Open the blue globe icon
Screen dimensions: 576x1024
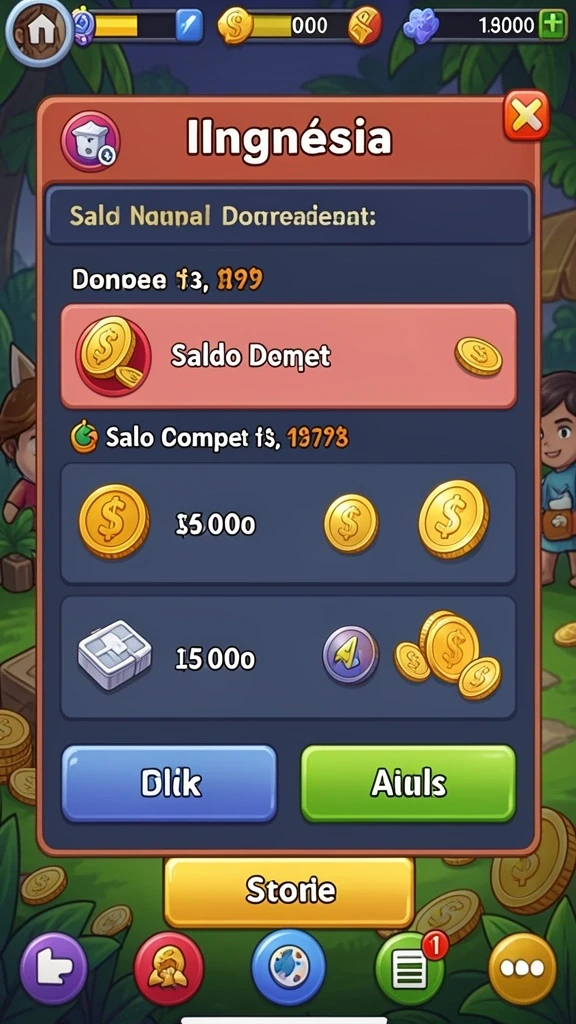[288, 967]
